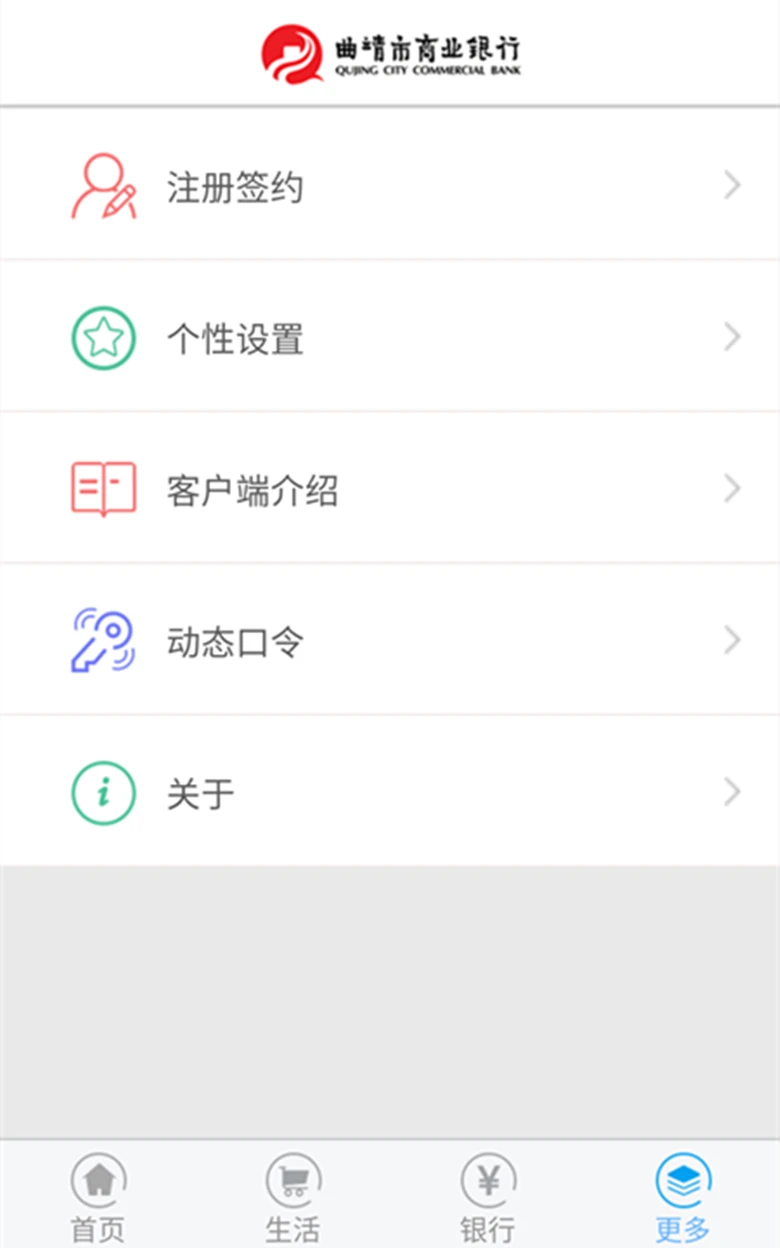Expand 客户端介绍 with its chevron arrow
The width and height of the screenshot is (780, 1248).
pos(731,488)
